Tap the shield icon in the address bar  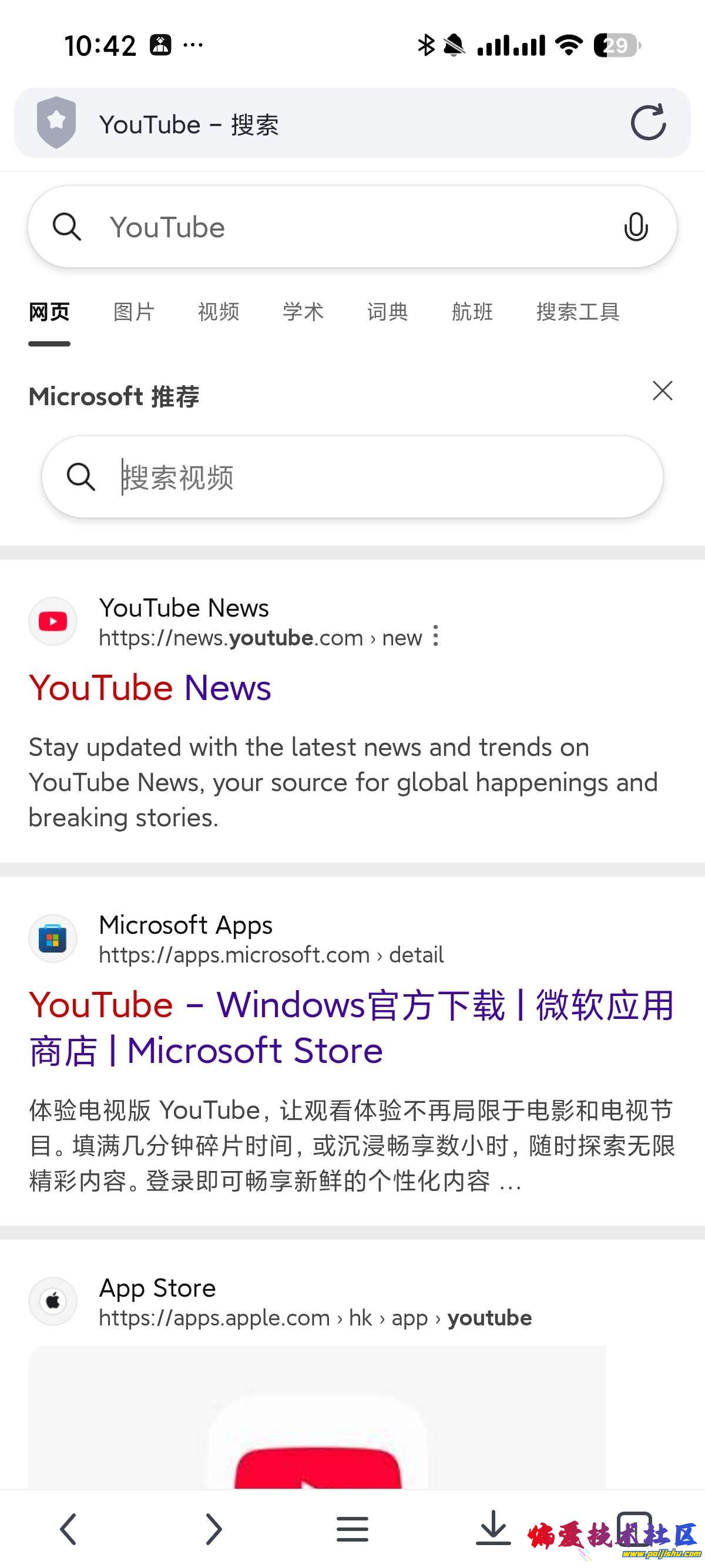pyautogui.click(x=56, y=123)
